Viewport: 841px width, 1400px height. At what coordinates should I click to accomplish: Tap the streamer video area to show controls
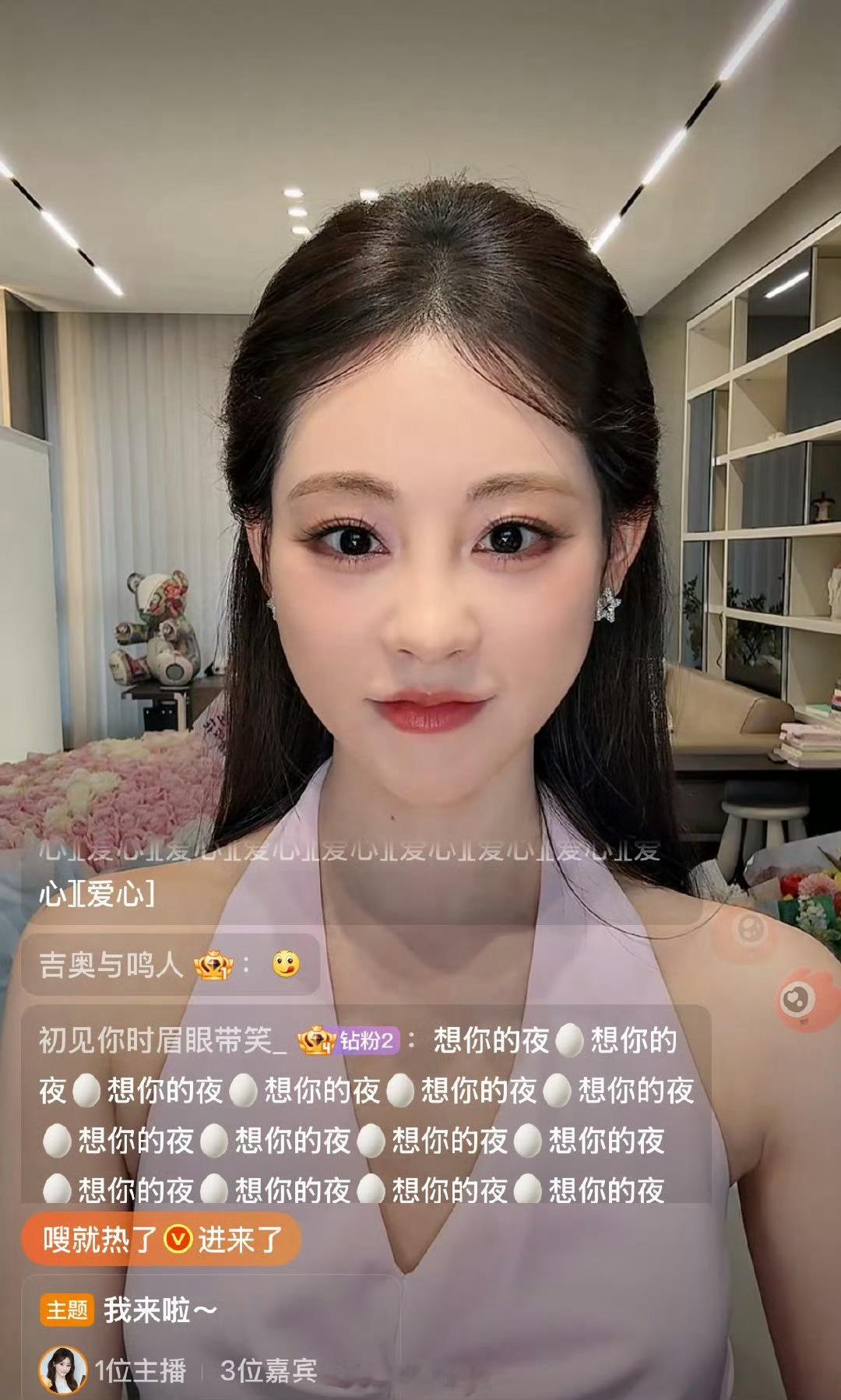[x=420, y=467]
